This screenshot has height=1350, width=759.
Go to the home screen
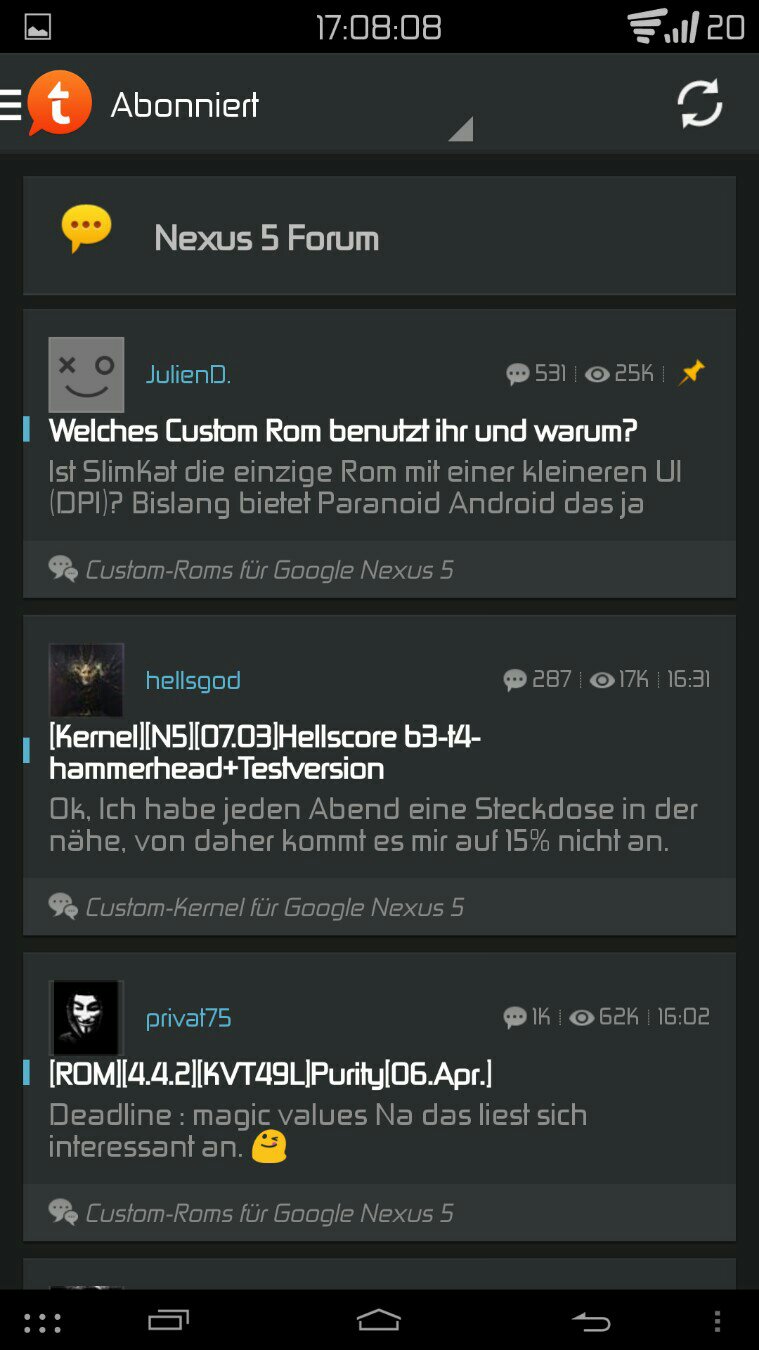379,1321
